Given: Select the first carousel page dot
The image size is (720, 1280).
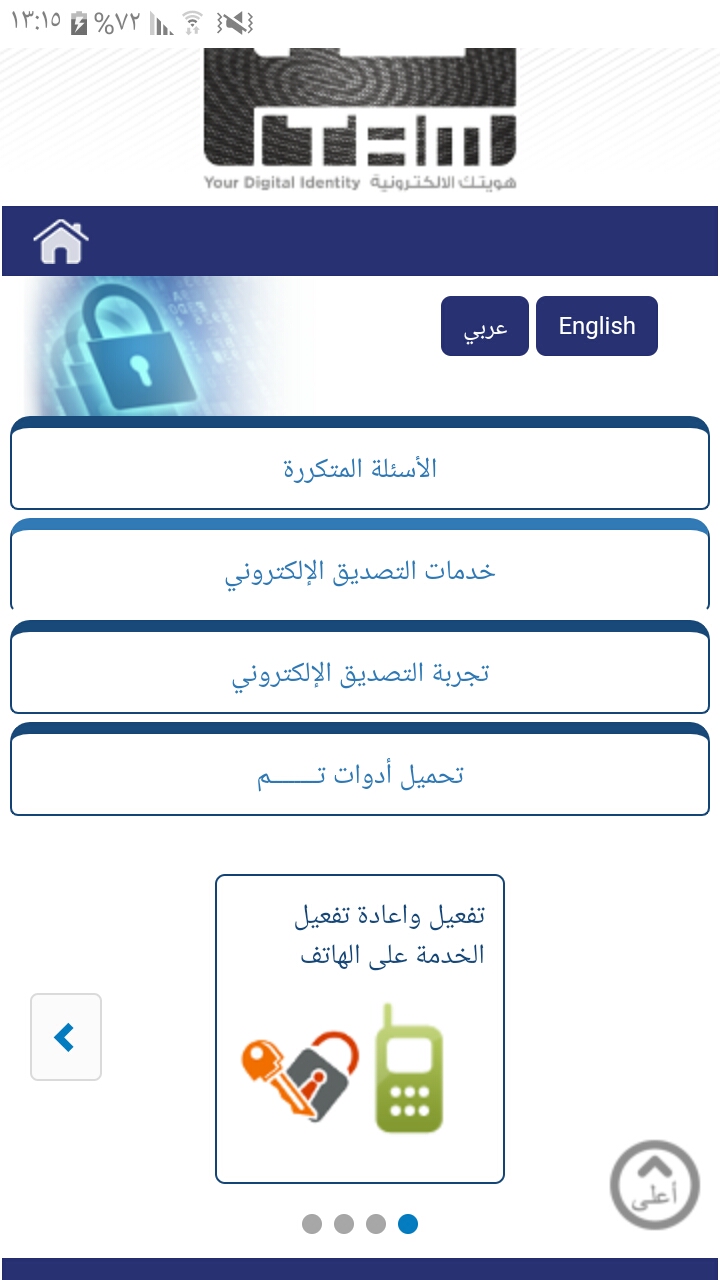Looking at the screenshot, I should tap(312, 1224).
